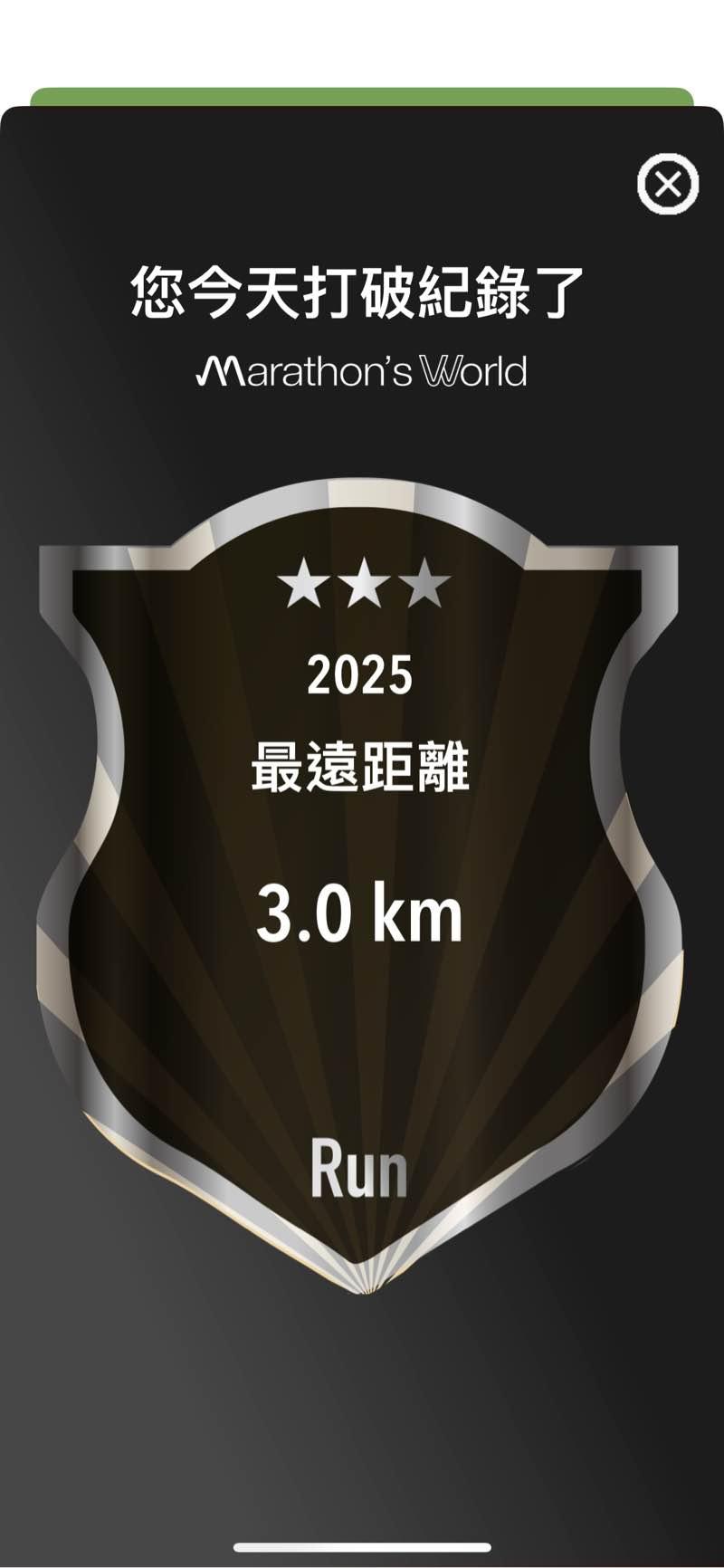Close the record-breaking achievement popup

click(668, 185)
